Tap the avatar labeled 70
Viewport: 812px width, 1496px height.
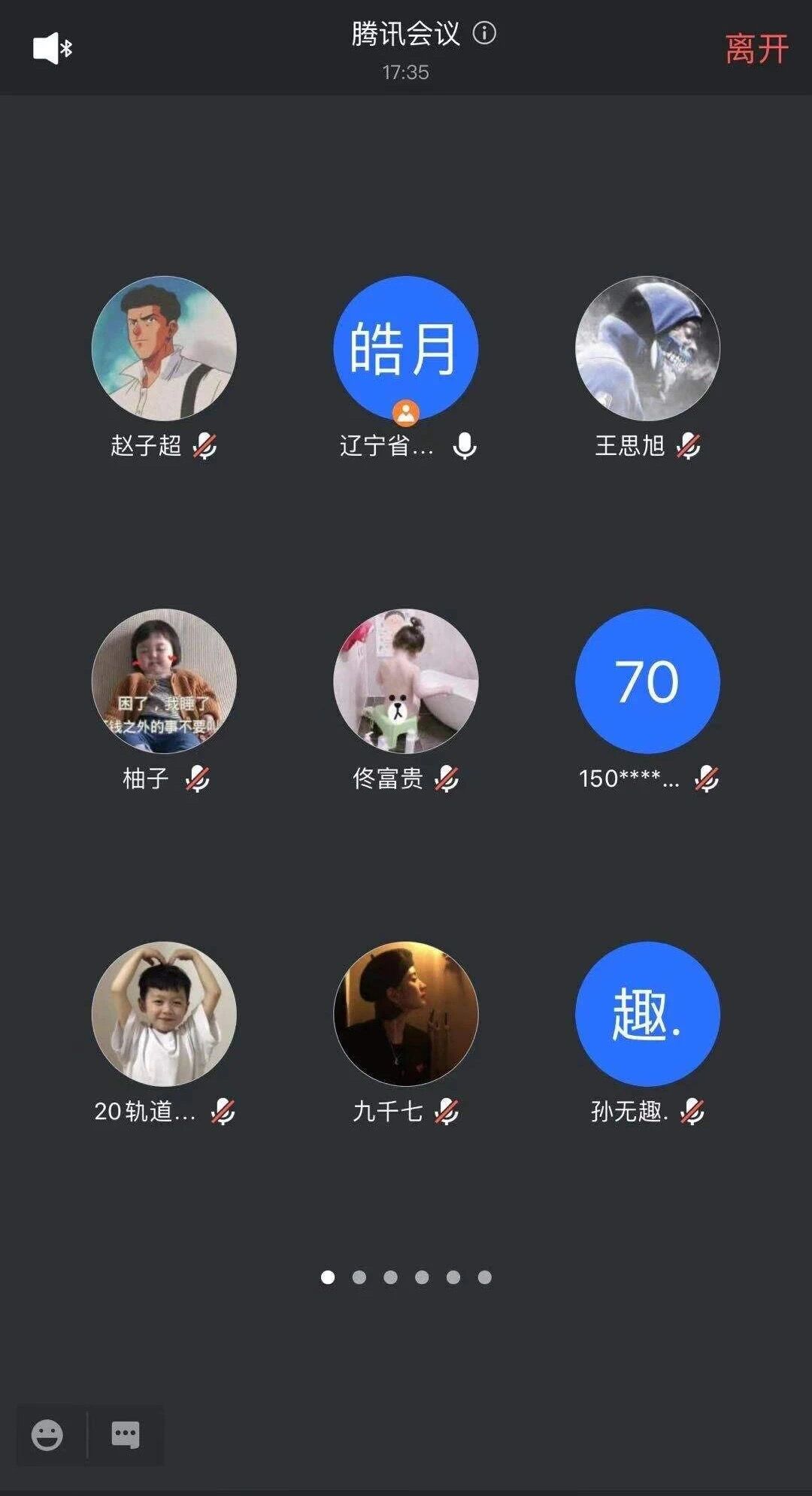647,681
